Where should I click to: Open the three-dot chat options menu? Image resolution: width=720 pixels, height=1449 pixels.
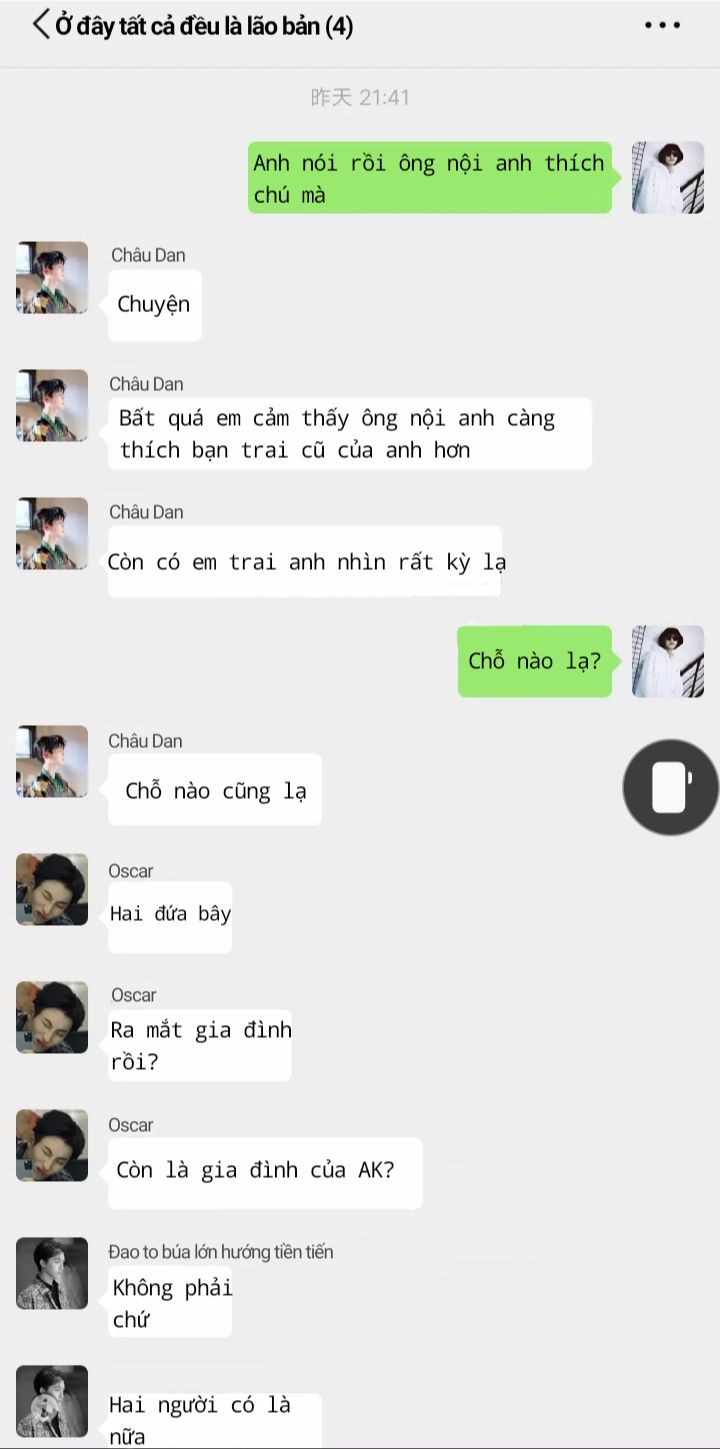pyautogui.click(x=662, y=26)
